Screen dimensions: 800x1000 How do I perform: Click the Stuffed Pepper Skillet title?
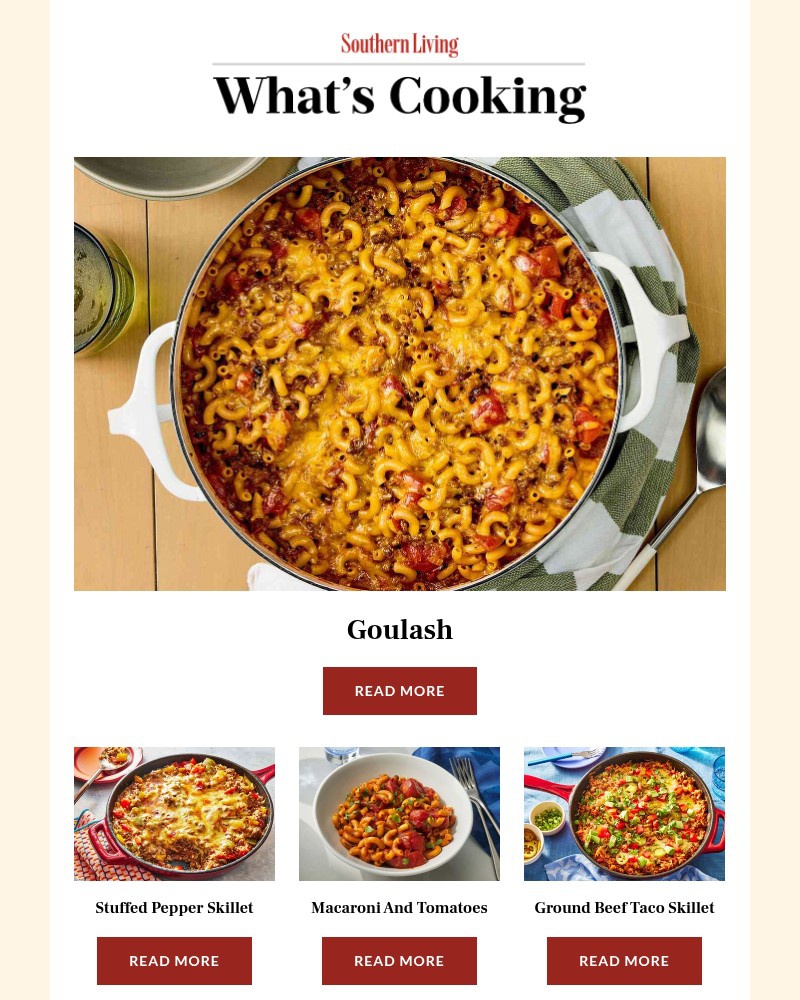(x=174, y=908)
